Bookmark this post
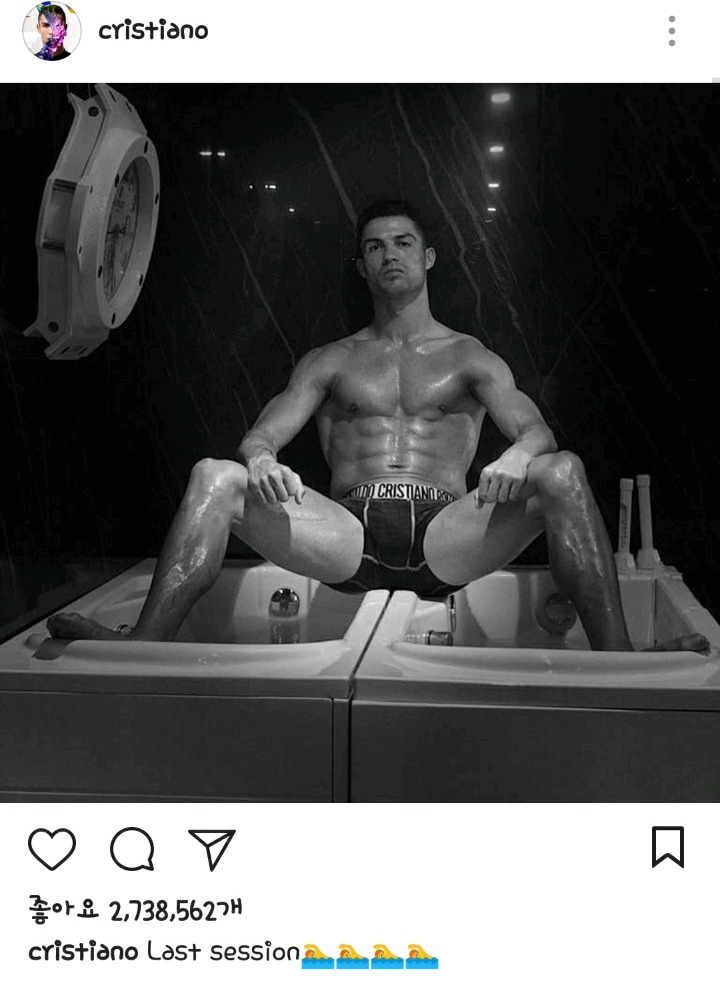The width and height of the screenshot is (720, 982). 667,847
